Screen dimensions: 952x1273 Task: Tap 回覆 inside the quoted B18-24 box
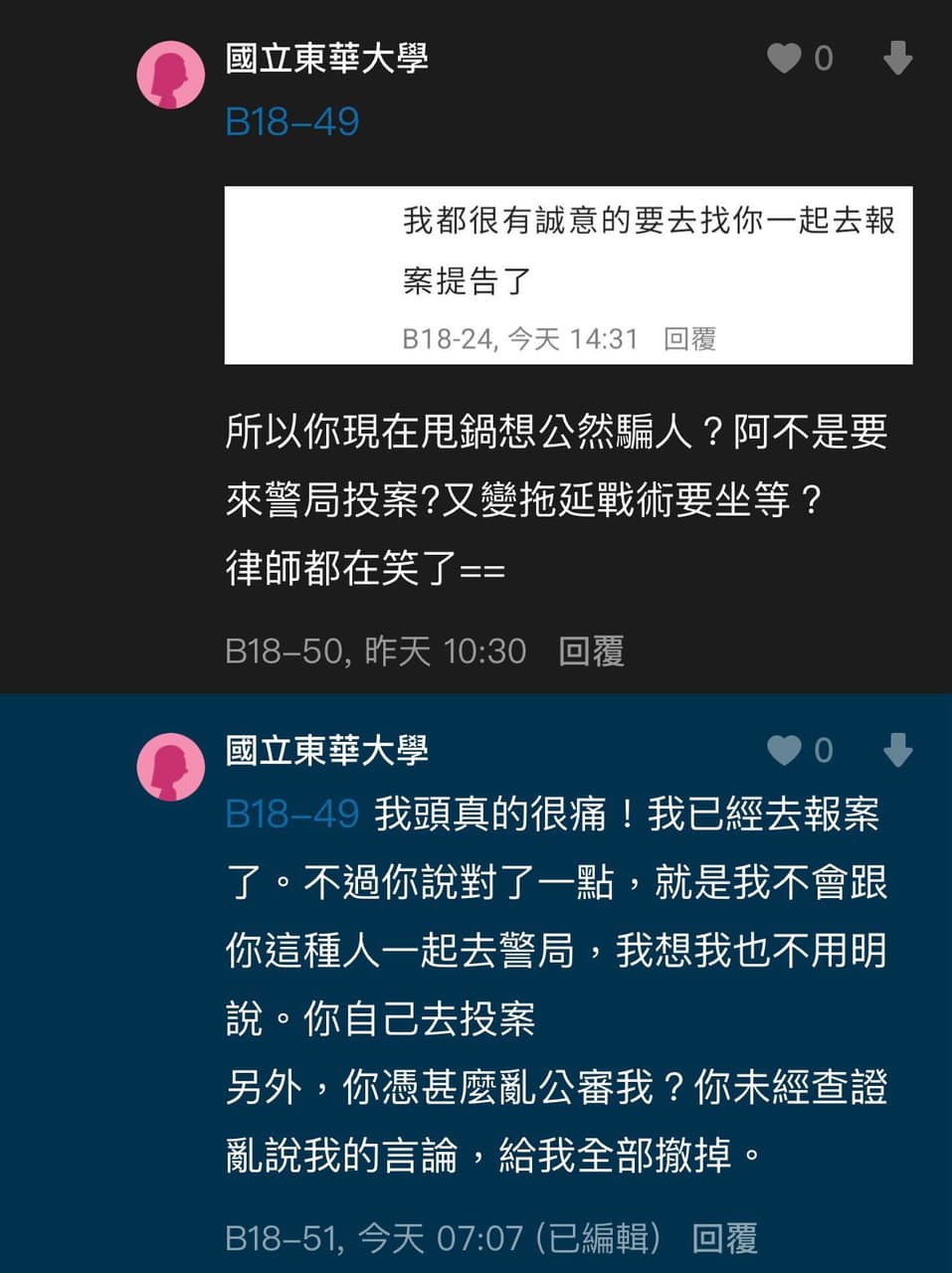[x=689, y=339]
